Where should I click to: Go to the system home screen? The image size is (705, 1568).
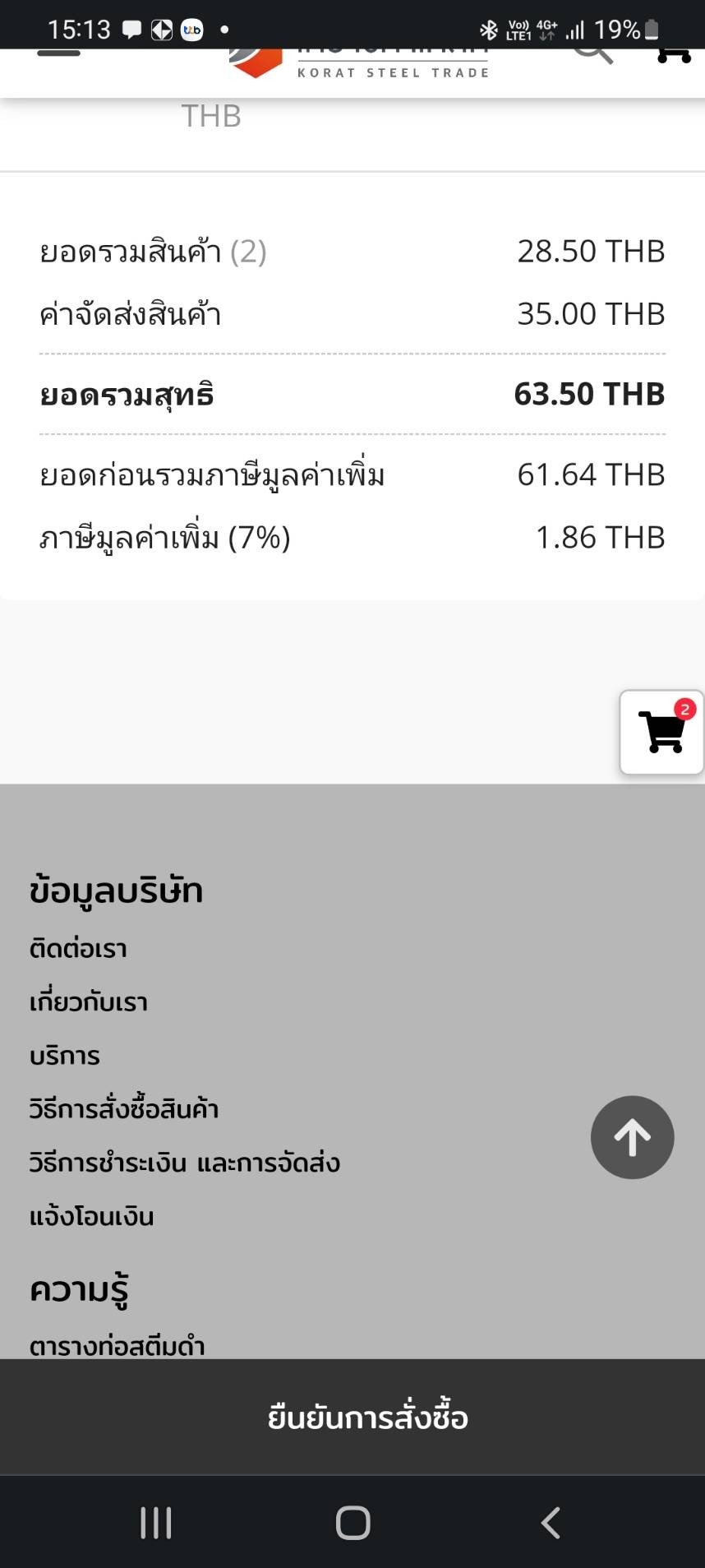[x=352, y=1523]
